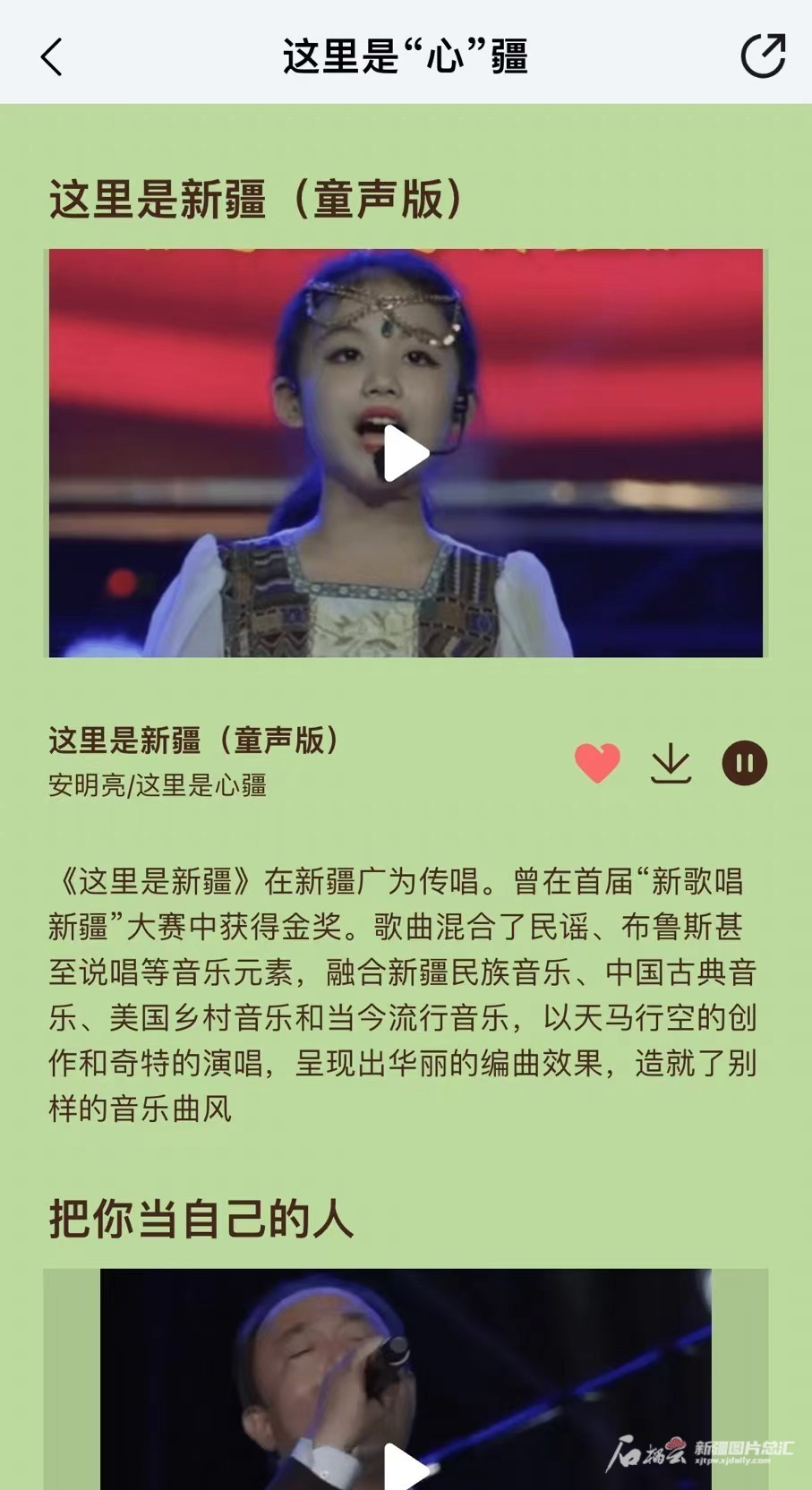
Task: Download the song 这里是新疆（童声版）
Action: pos(671,764)
